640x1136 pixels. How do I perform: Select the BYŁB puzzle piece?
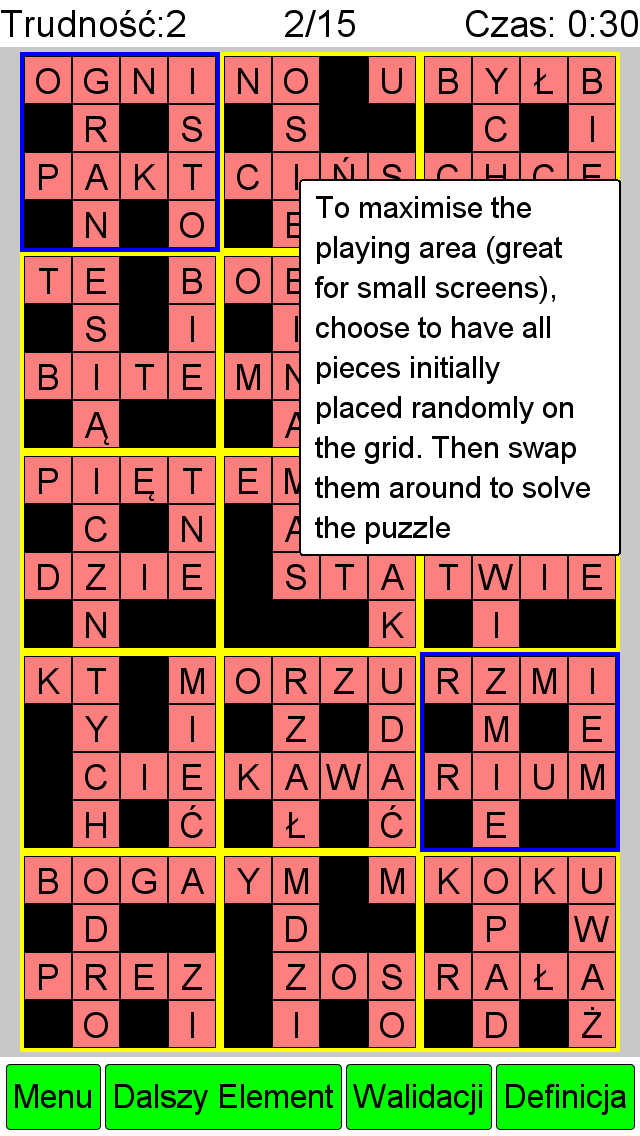(x=520, y=117)
